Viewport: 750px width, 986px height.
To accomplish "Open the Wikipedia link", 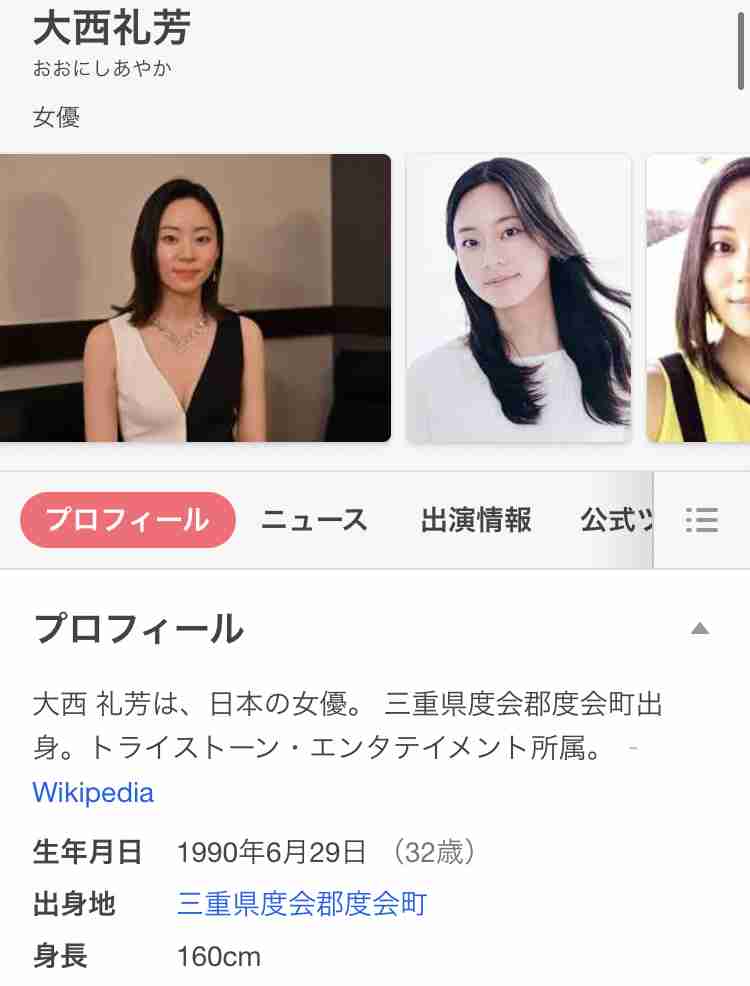I will coord(93,793).
